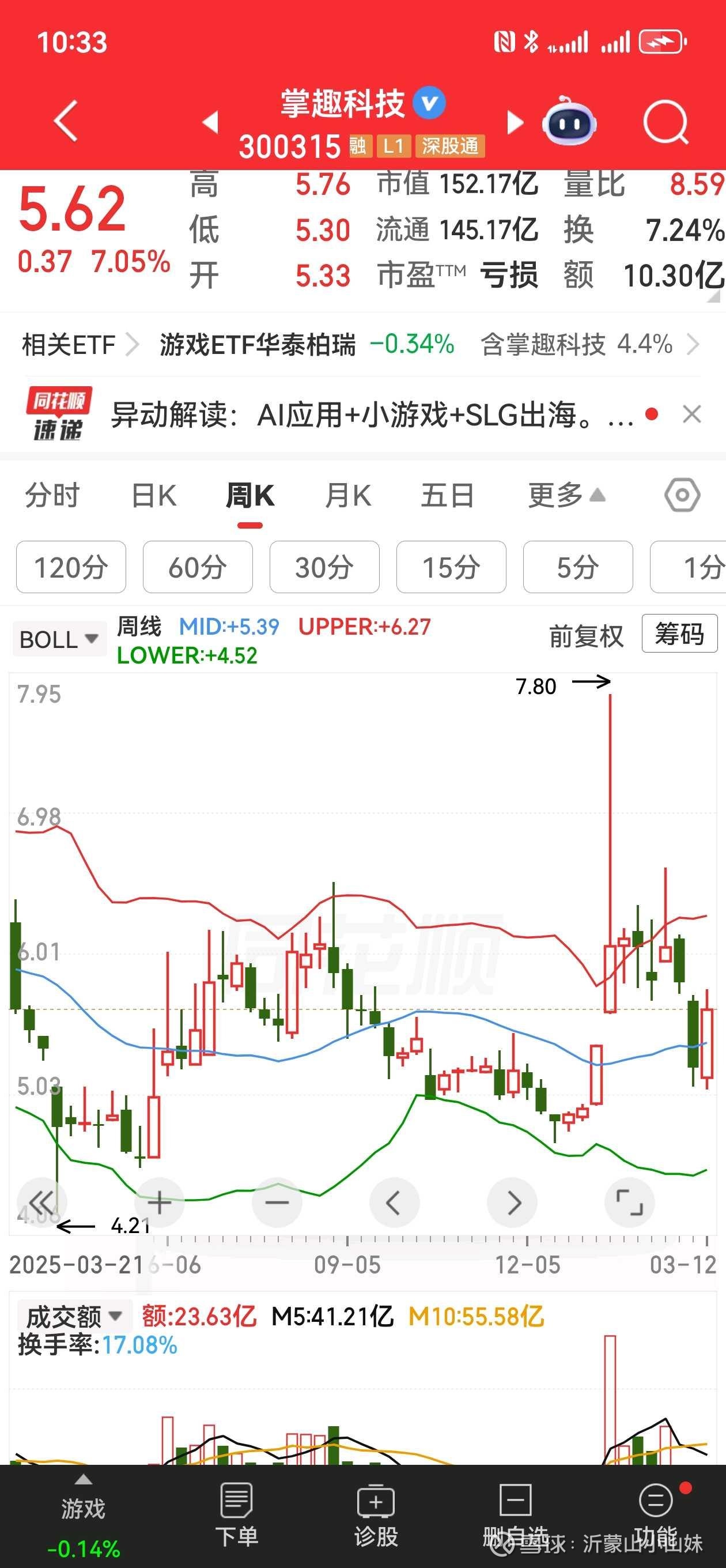Go back using the top-left arrow
The width and height of the screenshot is (726, 1568).
(x=66, y=121)
